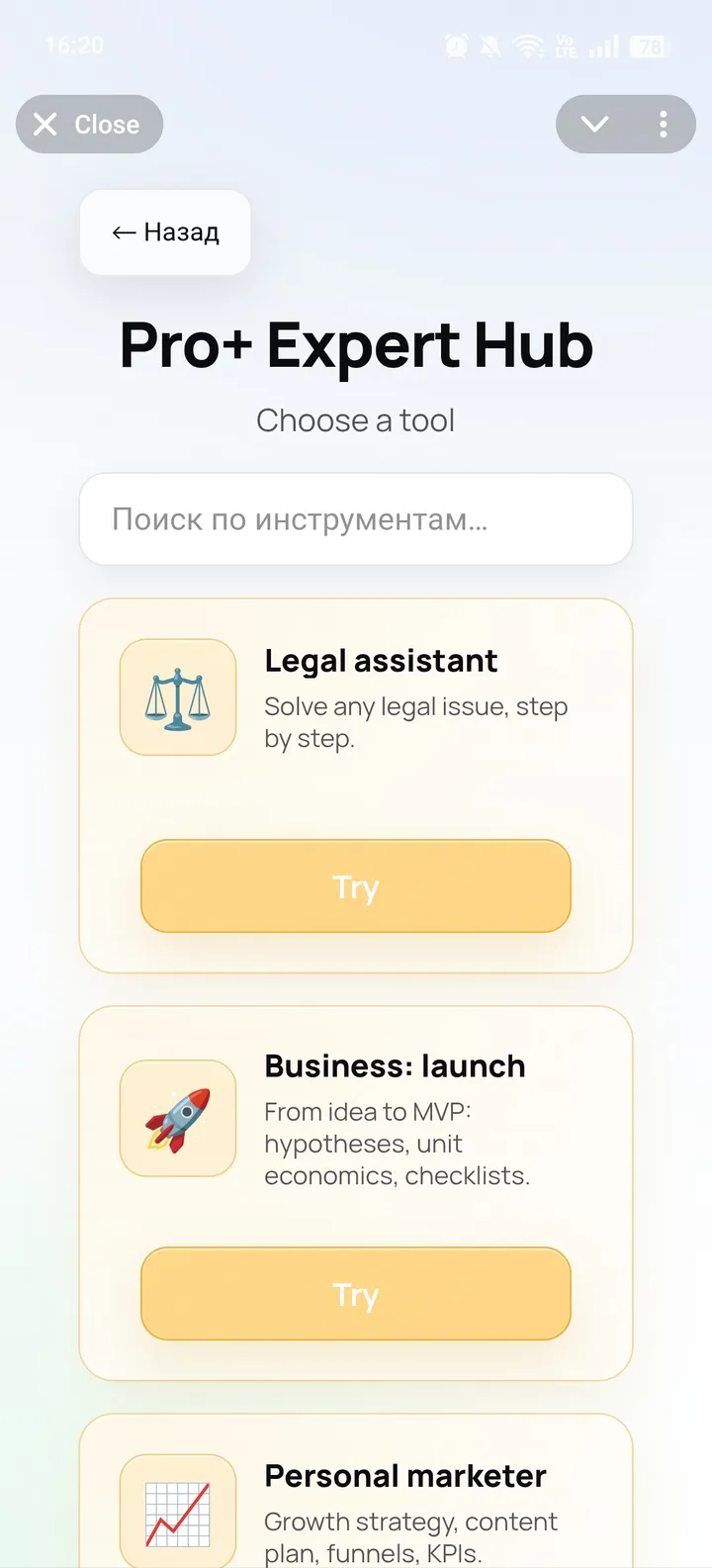Tap the alarm clock status bar icon
Screen dimensions: 712x1568
point(455,45)
